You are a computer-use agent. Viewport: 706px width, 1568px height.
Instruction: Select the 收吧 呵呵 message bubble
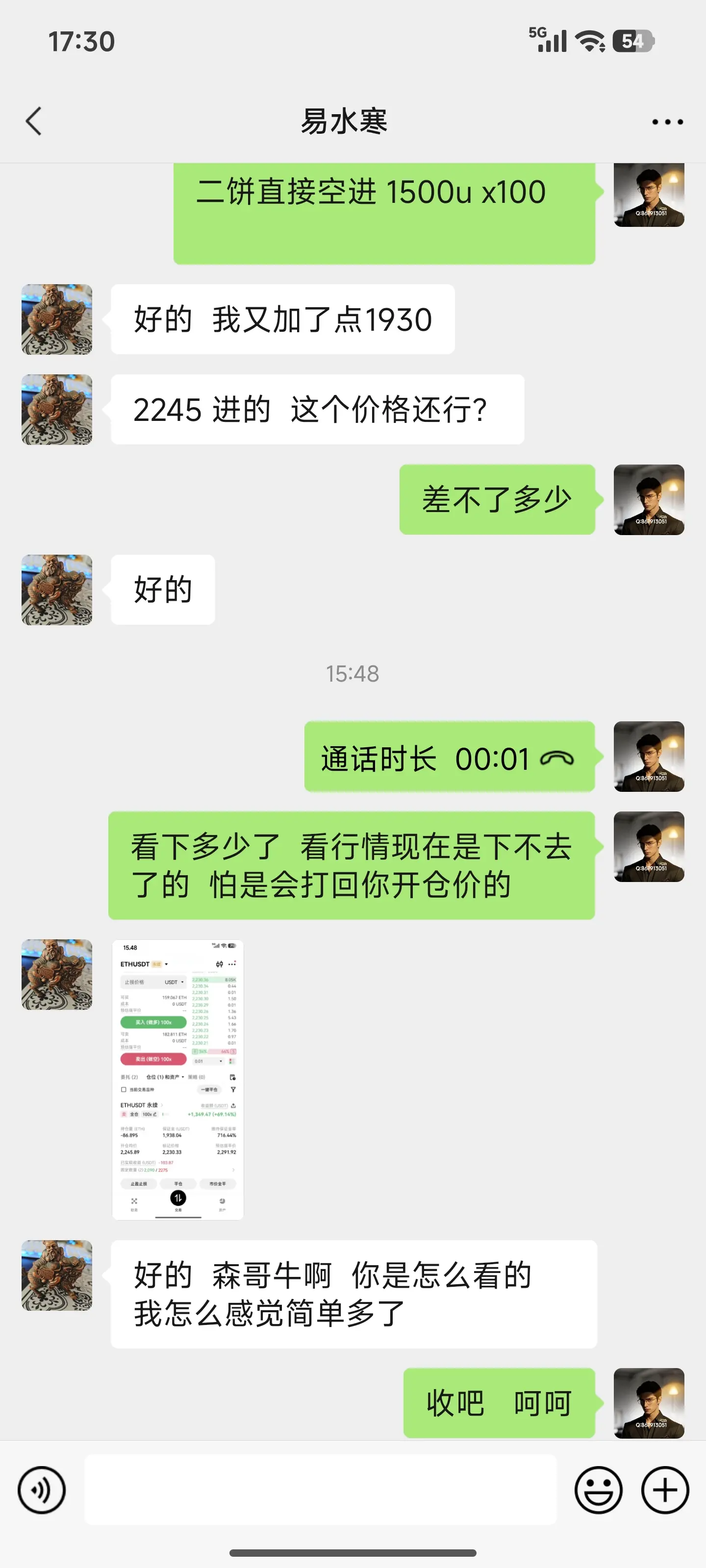tap(499, 1403)
